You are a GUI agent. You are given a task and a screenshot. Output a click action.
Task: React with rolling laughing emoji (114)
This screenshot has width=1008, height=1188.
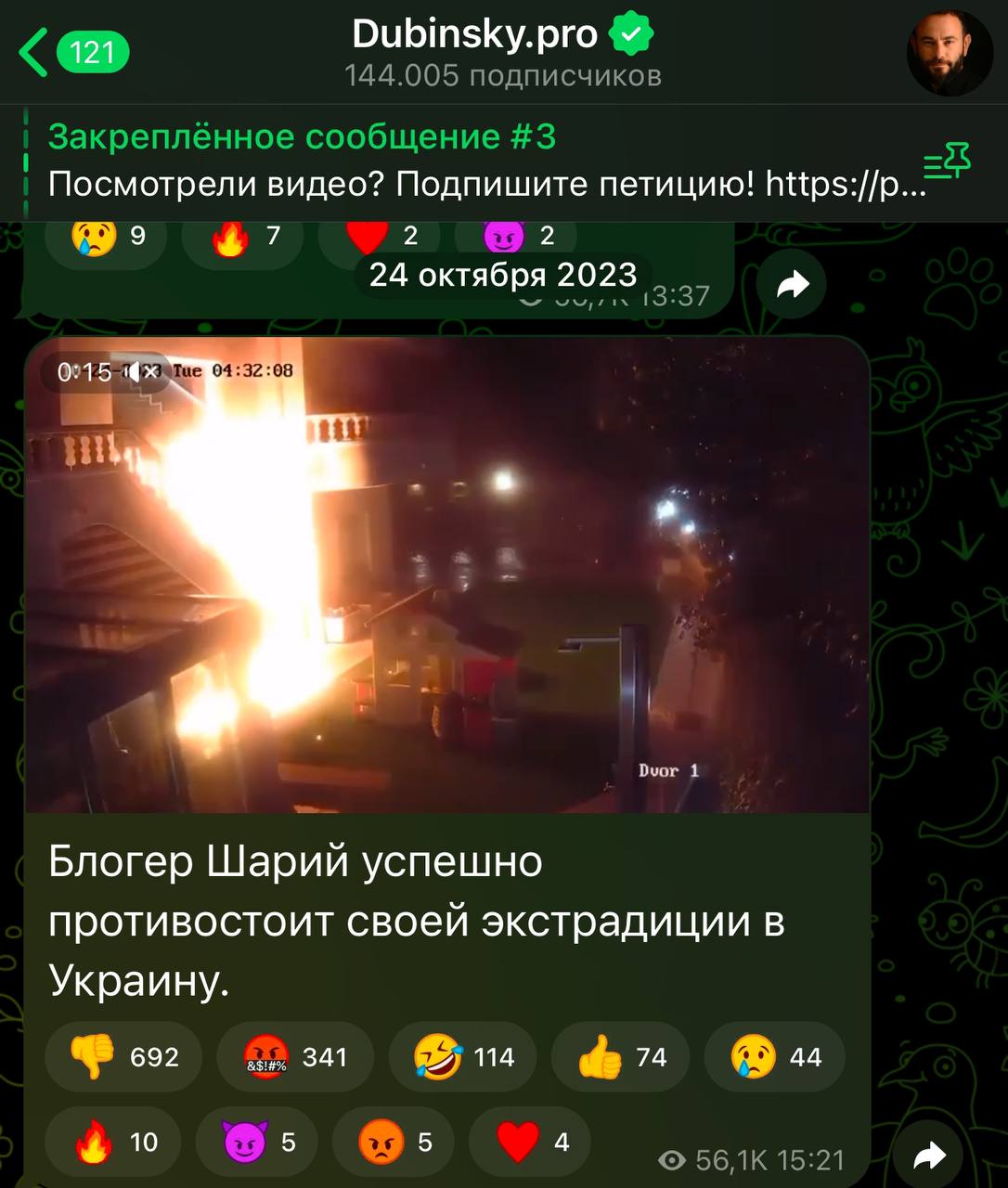[462, 1057]
